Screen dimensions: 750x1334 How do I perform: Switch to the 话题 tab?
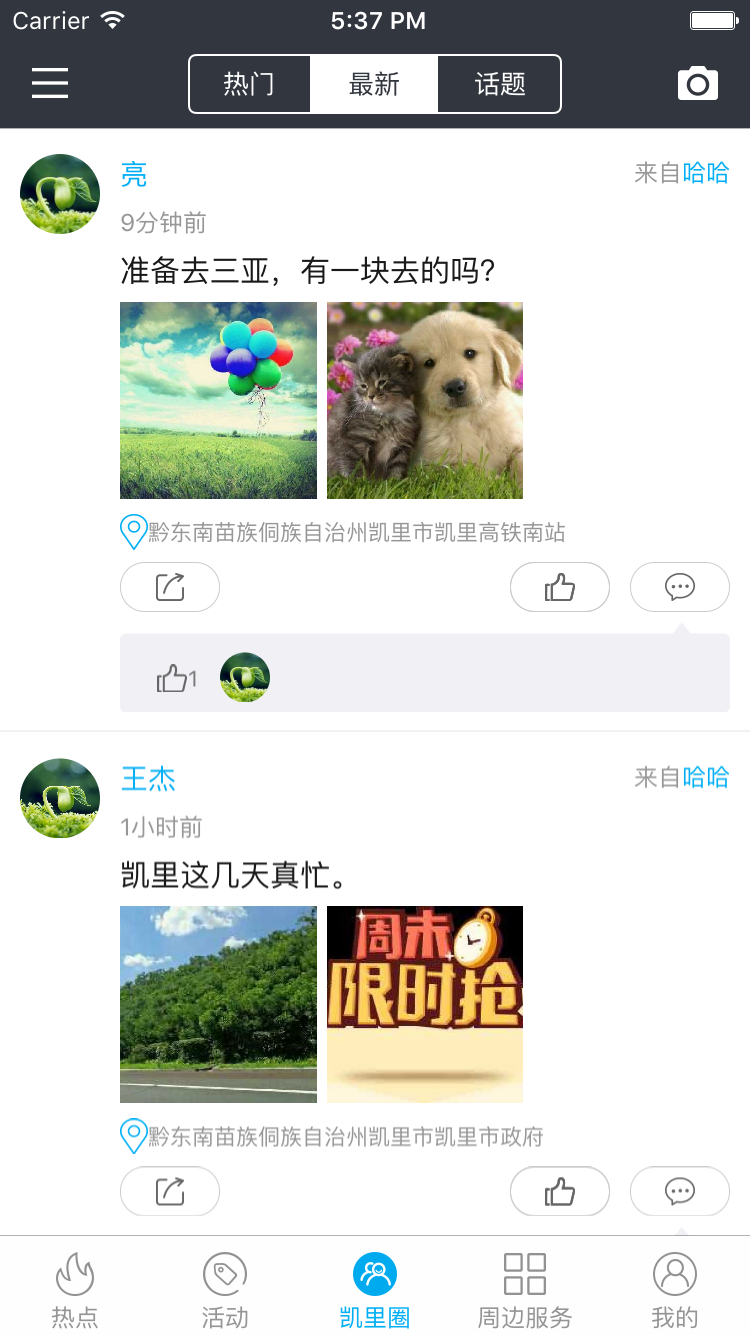(500, 84)
